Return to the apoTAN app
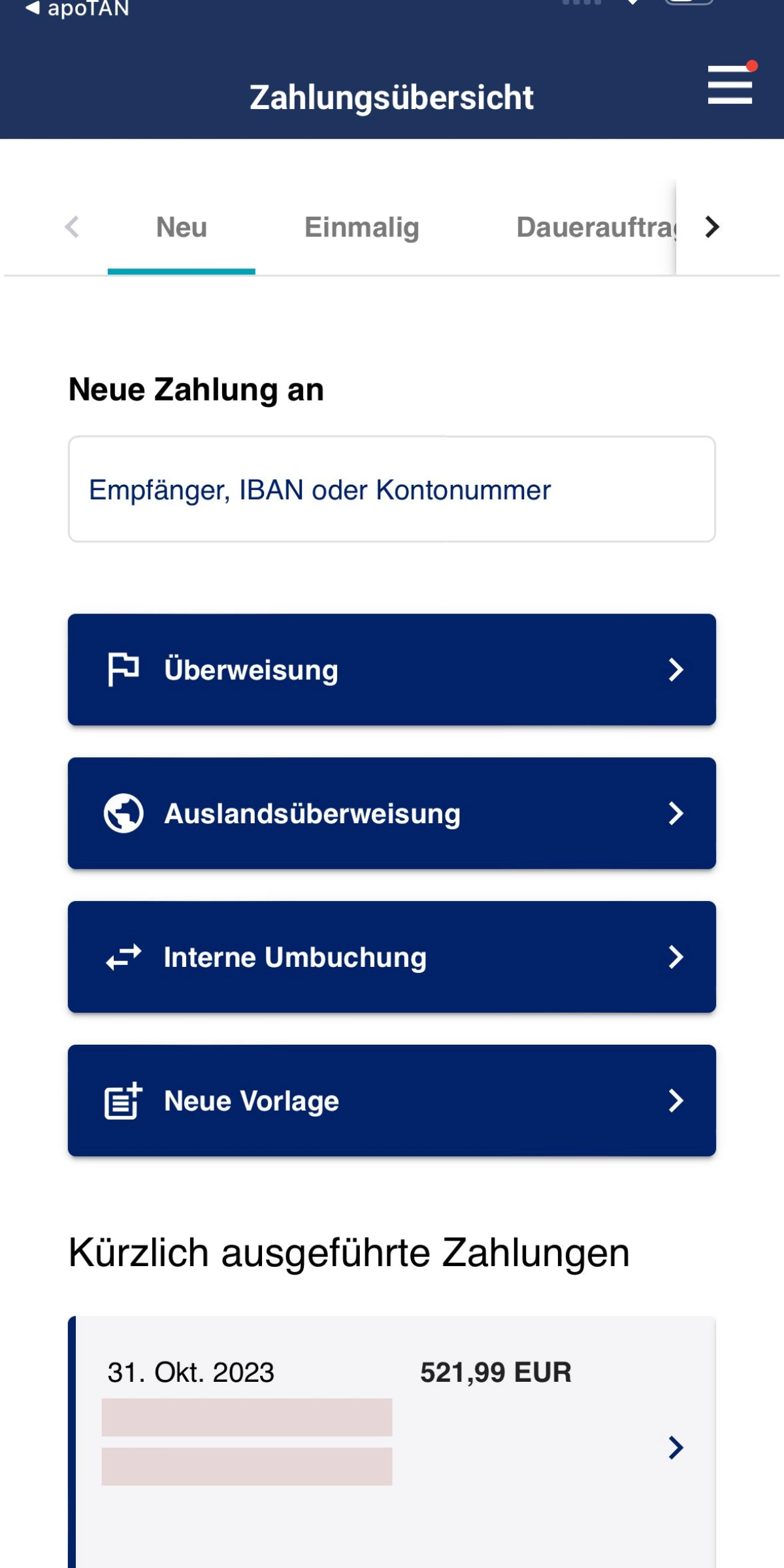 click(x=77, y=8)
